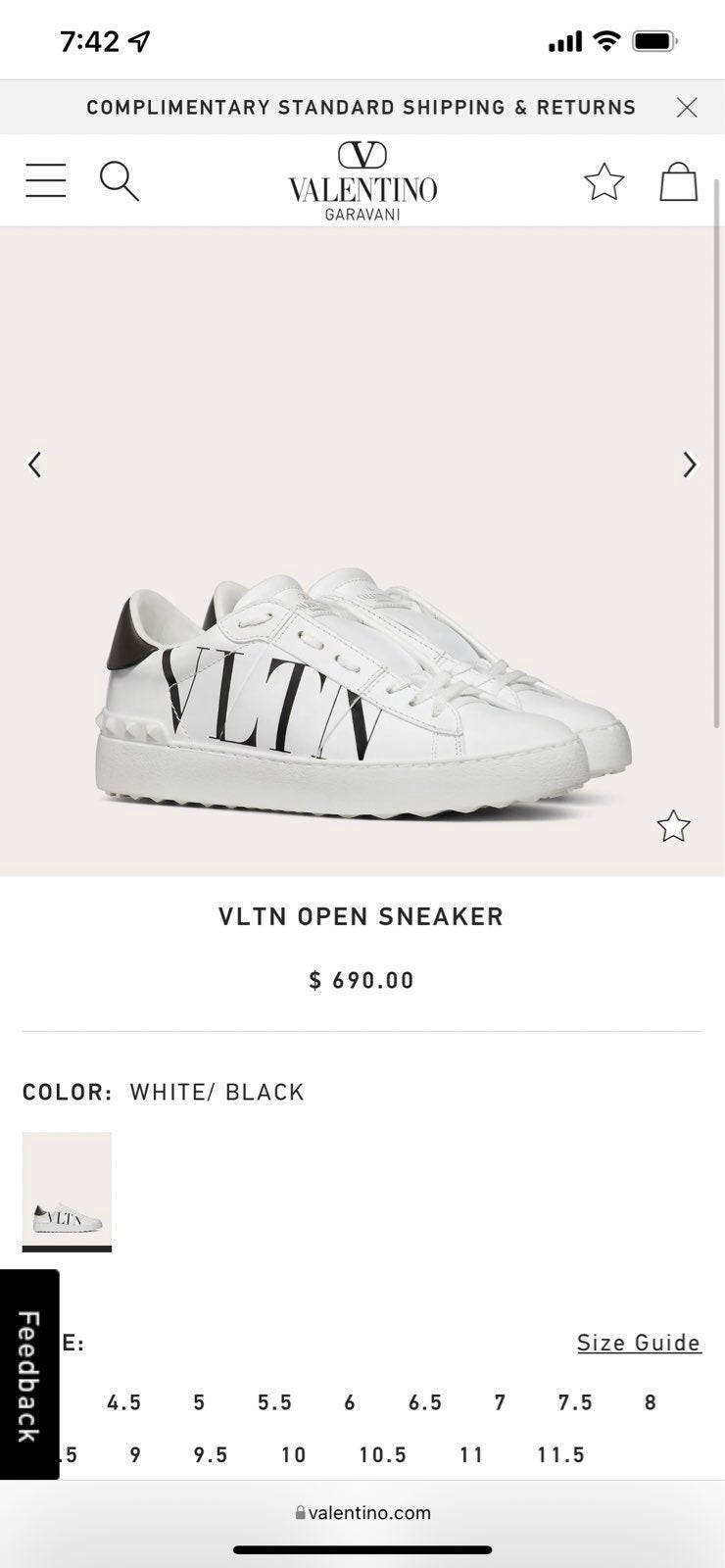This screenshot has width=725, height=1568.
Task: Choose size 6
Action: pos(350,1403)
